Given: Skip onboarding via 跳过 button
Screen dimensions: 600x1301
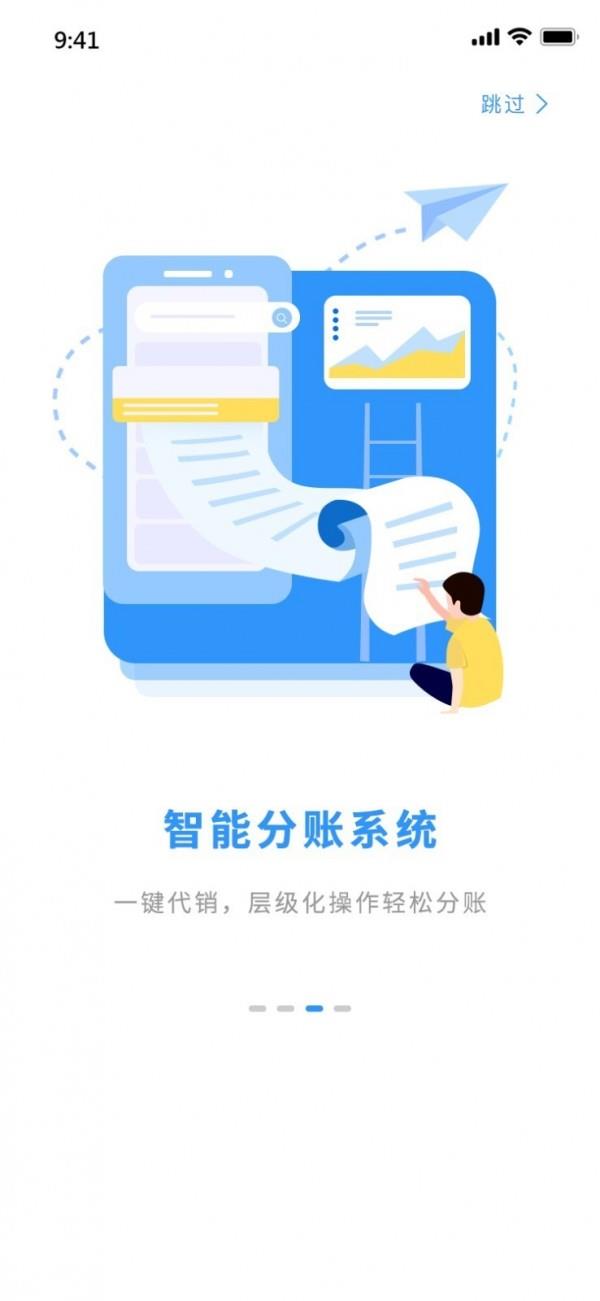Looking at the screenshot, I should pyautogui.click(x=514, y=104).
